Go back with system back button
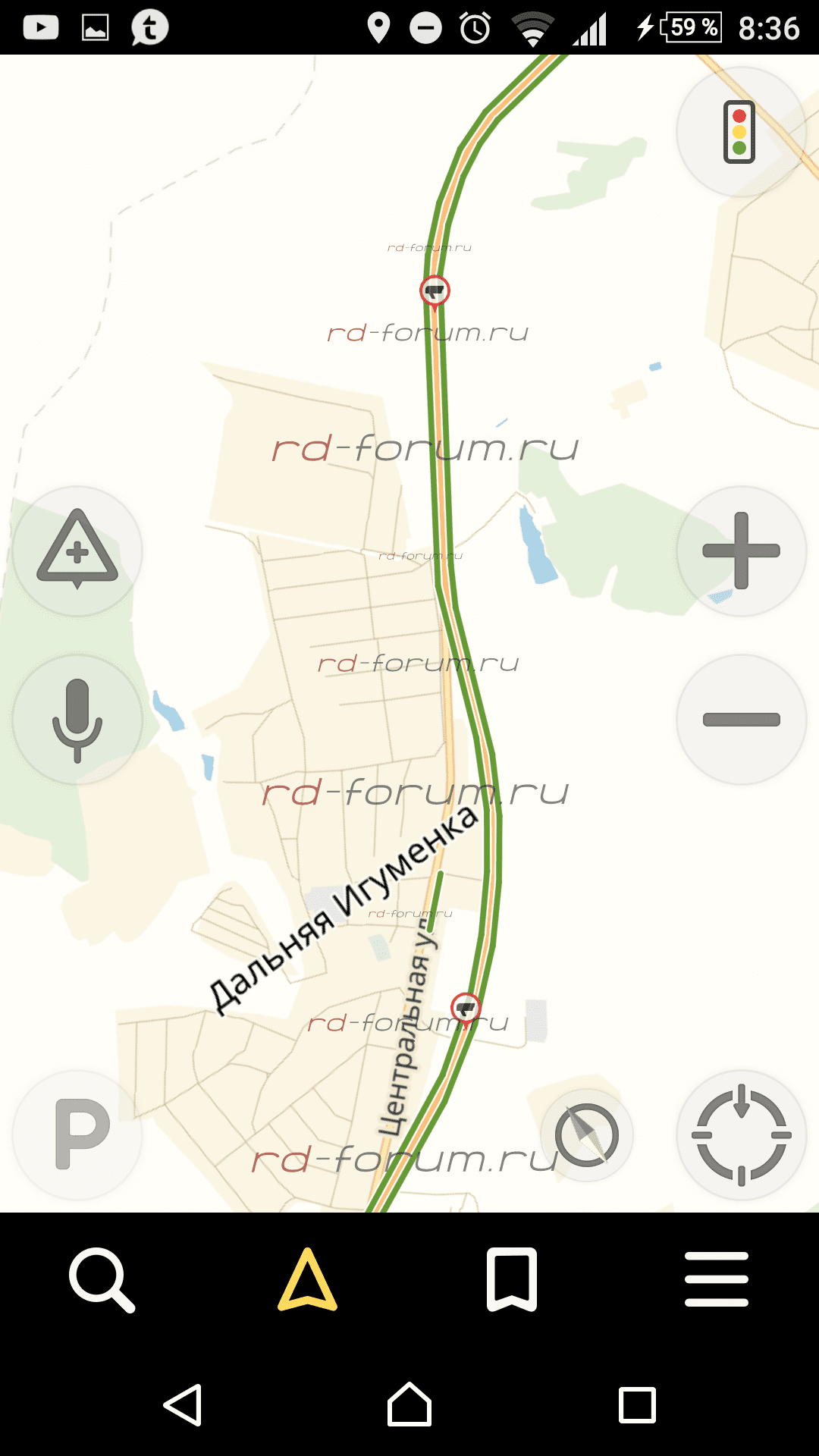Screen dimensions: 819x1456 183,1405
